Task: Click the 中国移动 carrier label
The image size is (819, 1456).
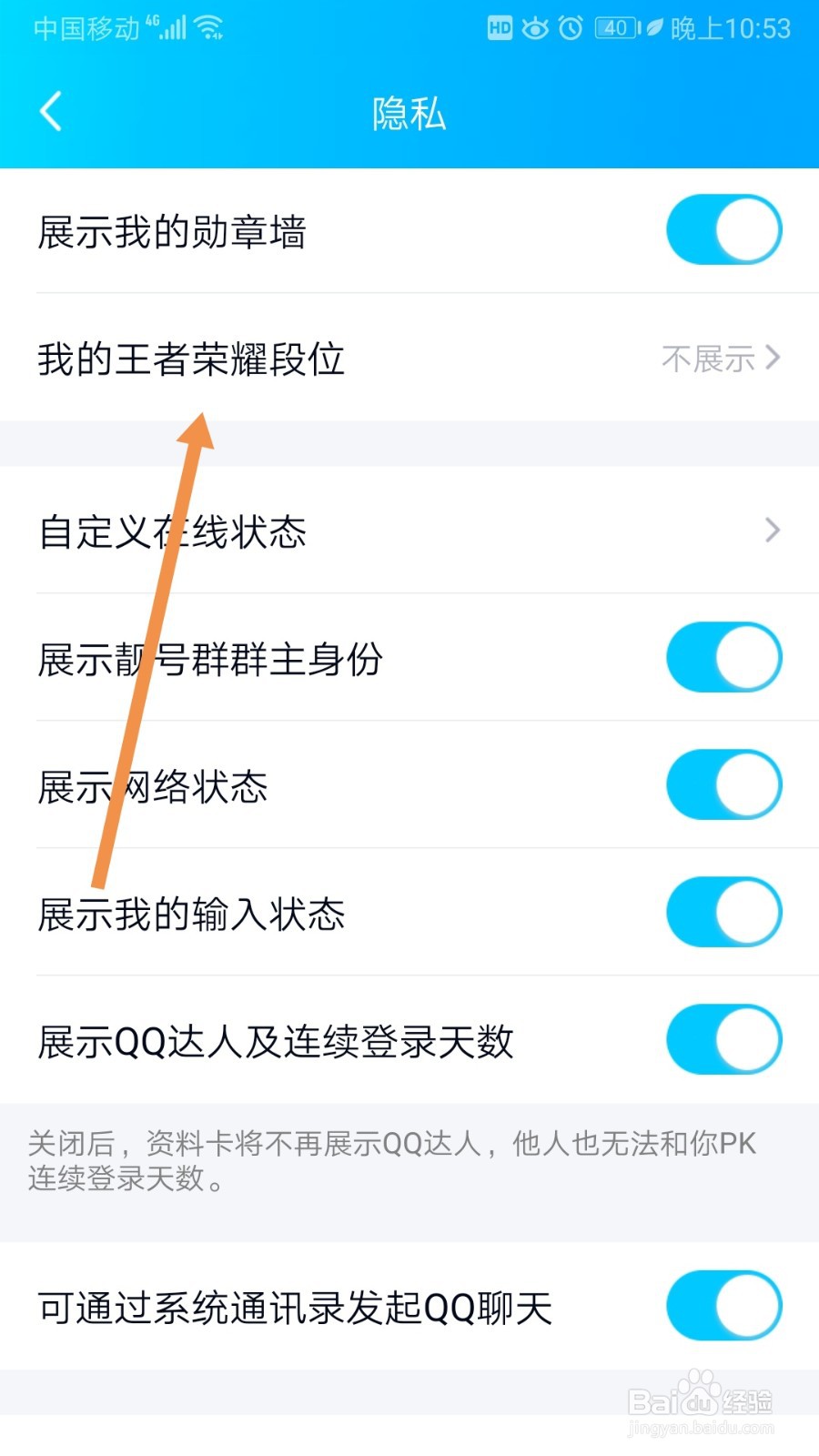Action: coord(88,29)
